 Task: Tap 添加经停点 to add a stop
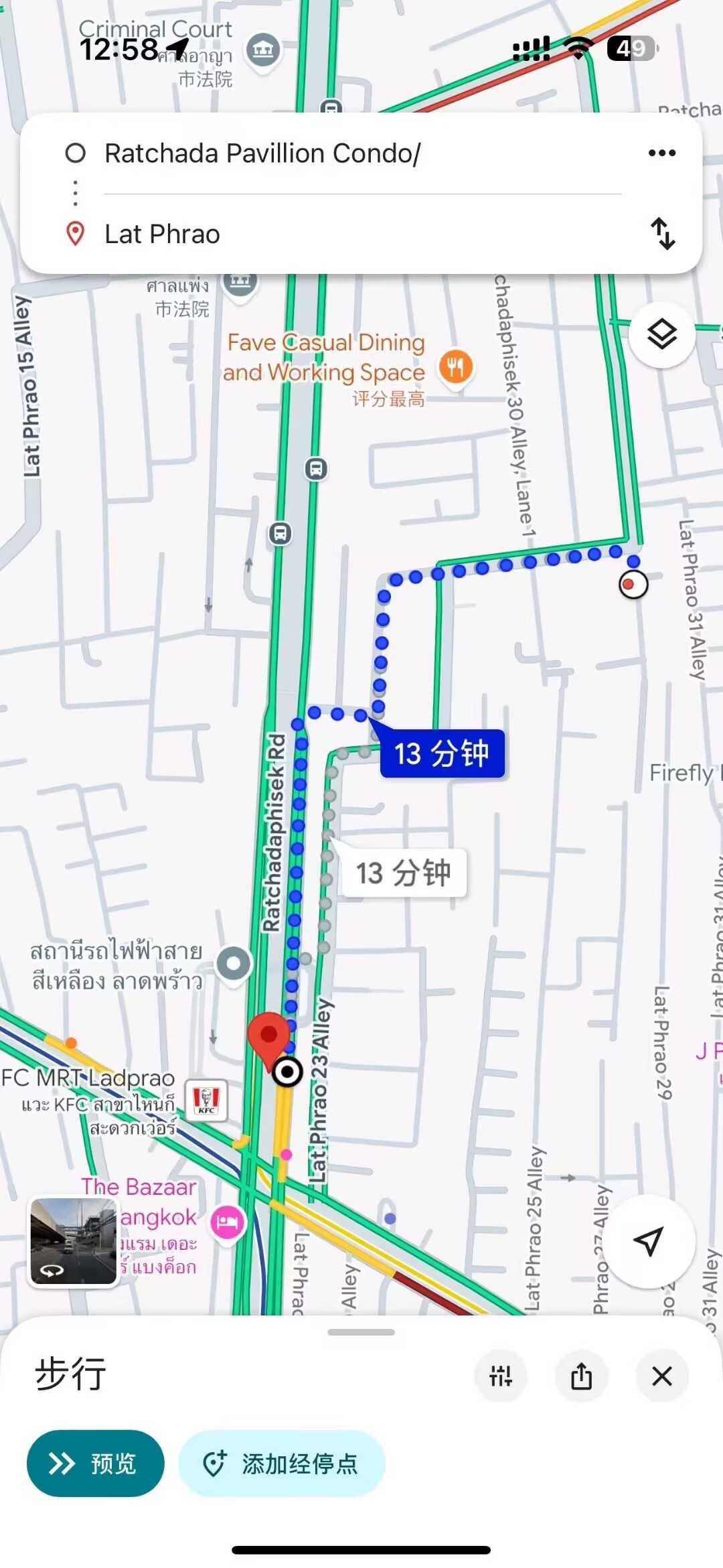282,1464
